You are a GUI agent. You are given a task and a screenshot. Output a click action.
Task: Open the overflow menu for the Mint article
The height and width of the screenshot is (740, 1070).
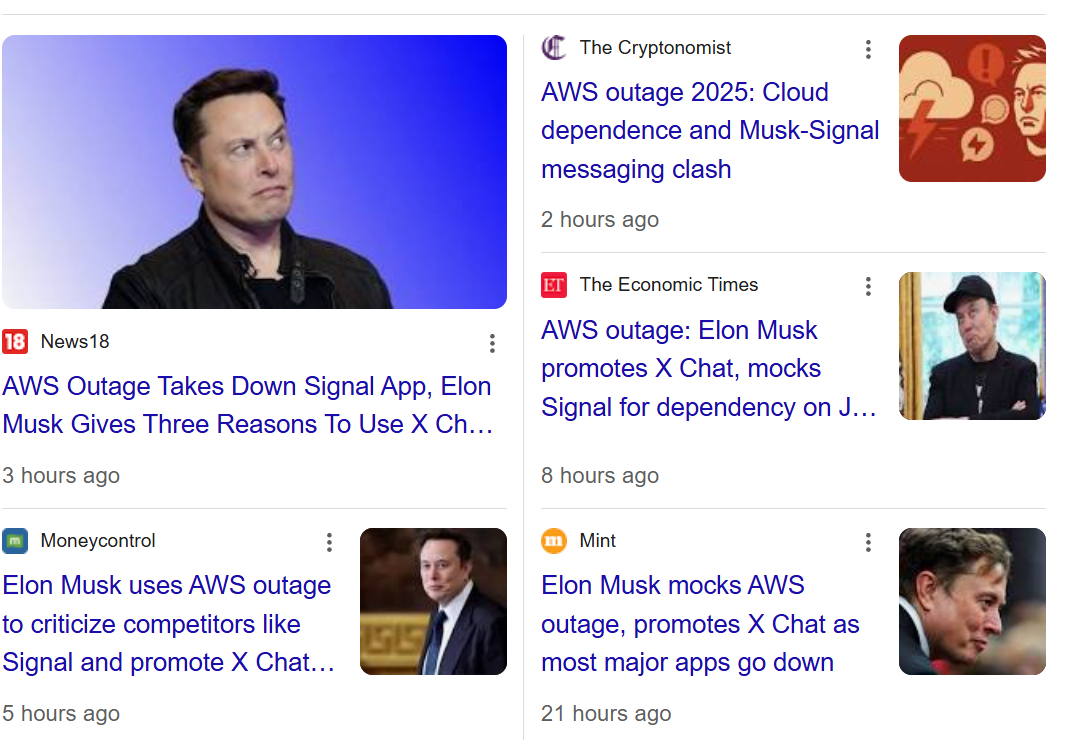pyautogui.click(x=868, y=542)
